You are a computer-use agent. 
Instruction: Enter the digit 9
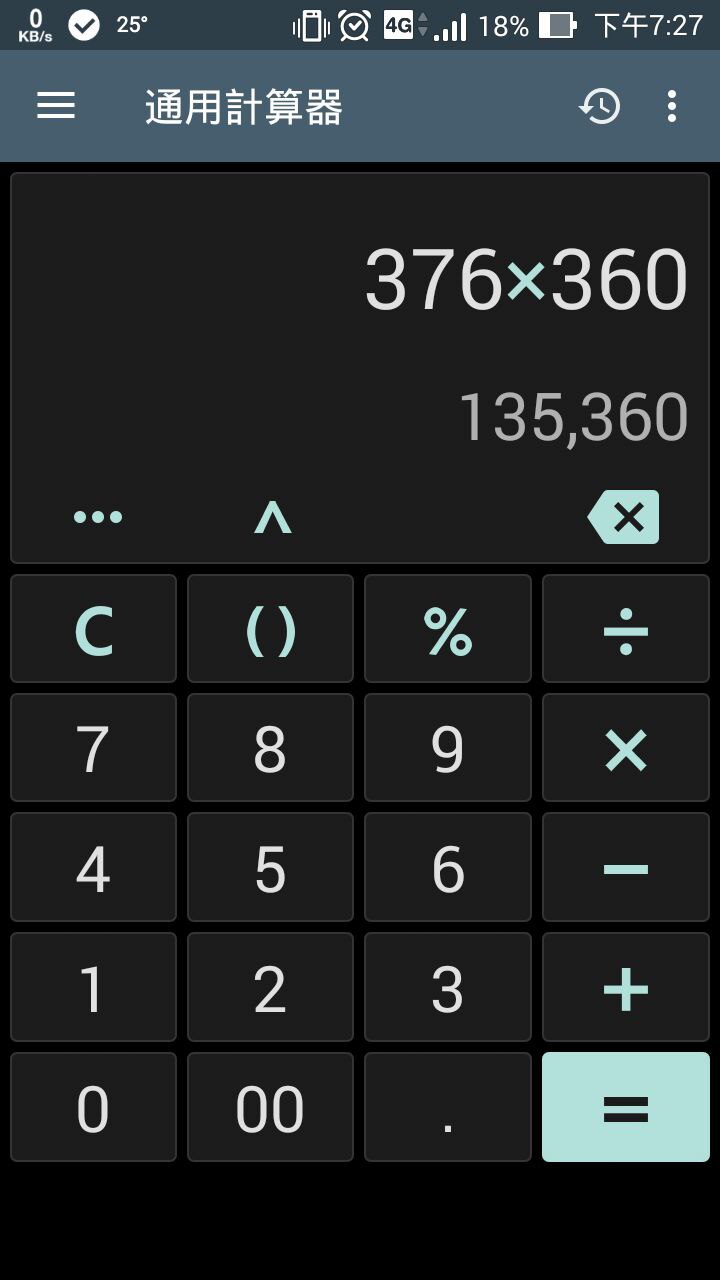coord(448,748)
